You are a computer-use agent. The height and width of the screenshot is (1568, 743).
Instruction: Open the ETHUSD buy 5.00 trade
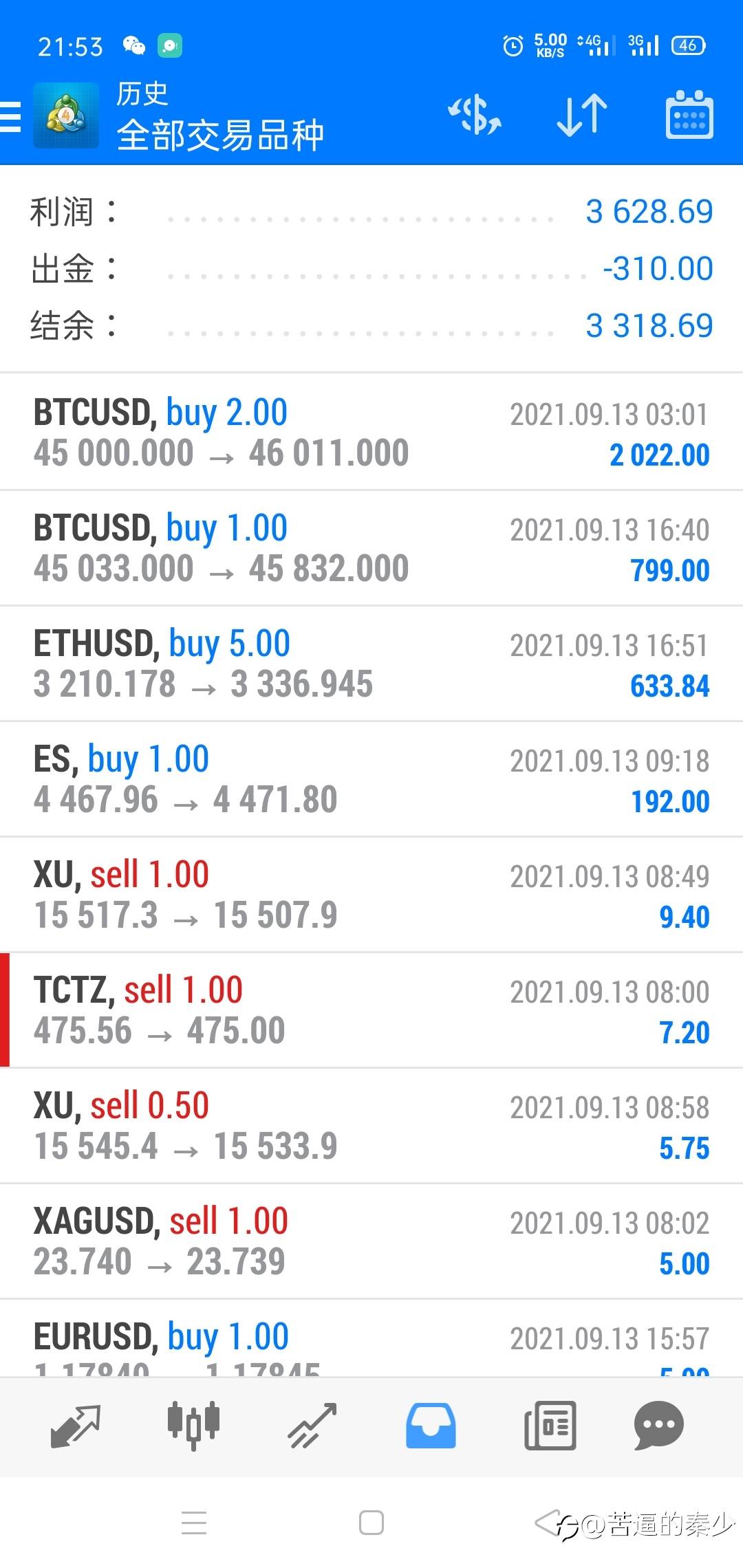click(371, 664)
